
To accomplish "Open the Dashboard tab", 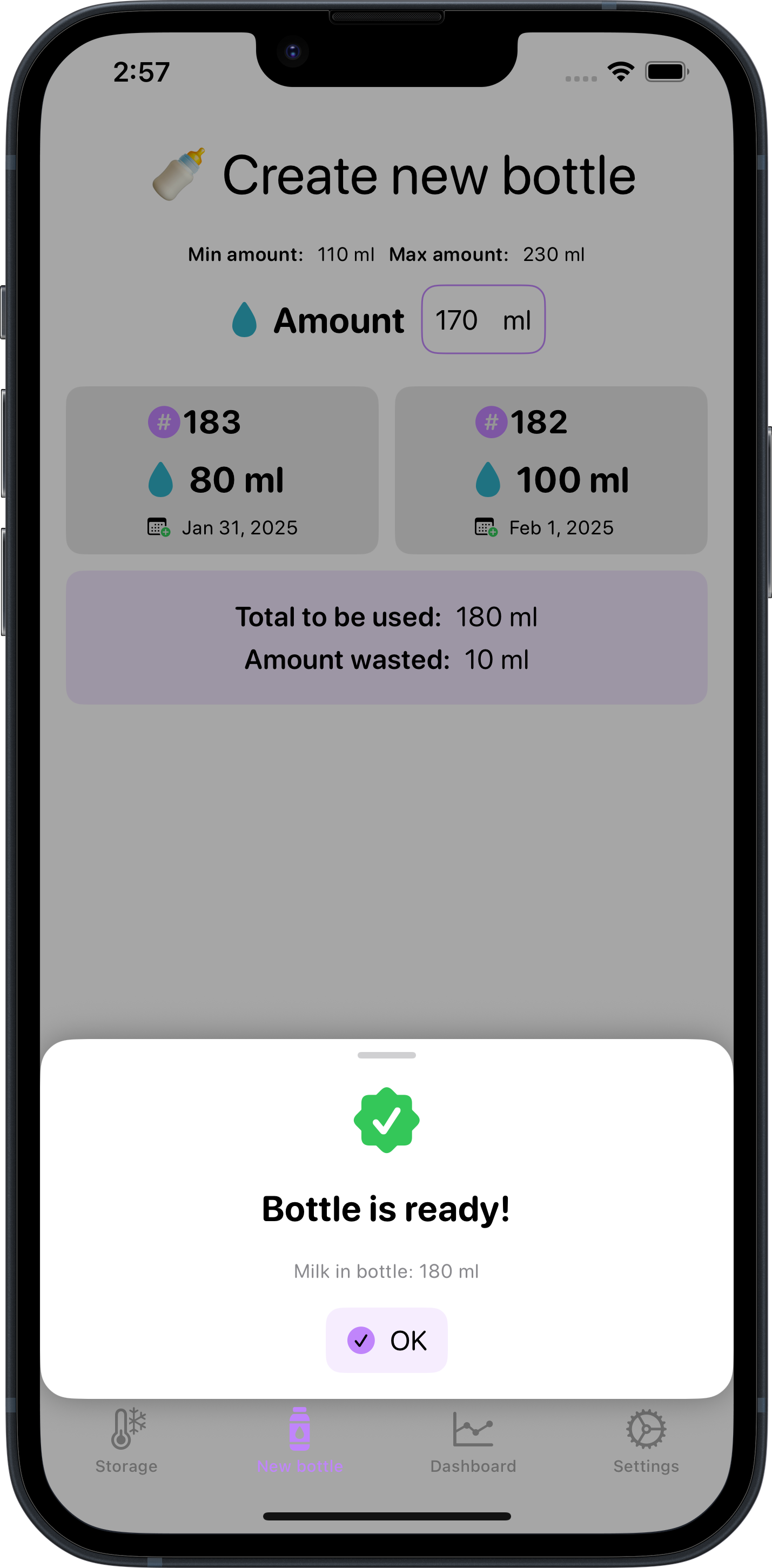I will 473,1439.
